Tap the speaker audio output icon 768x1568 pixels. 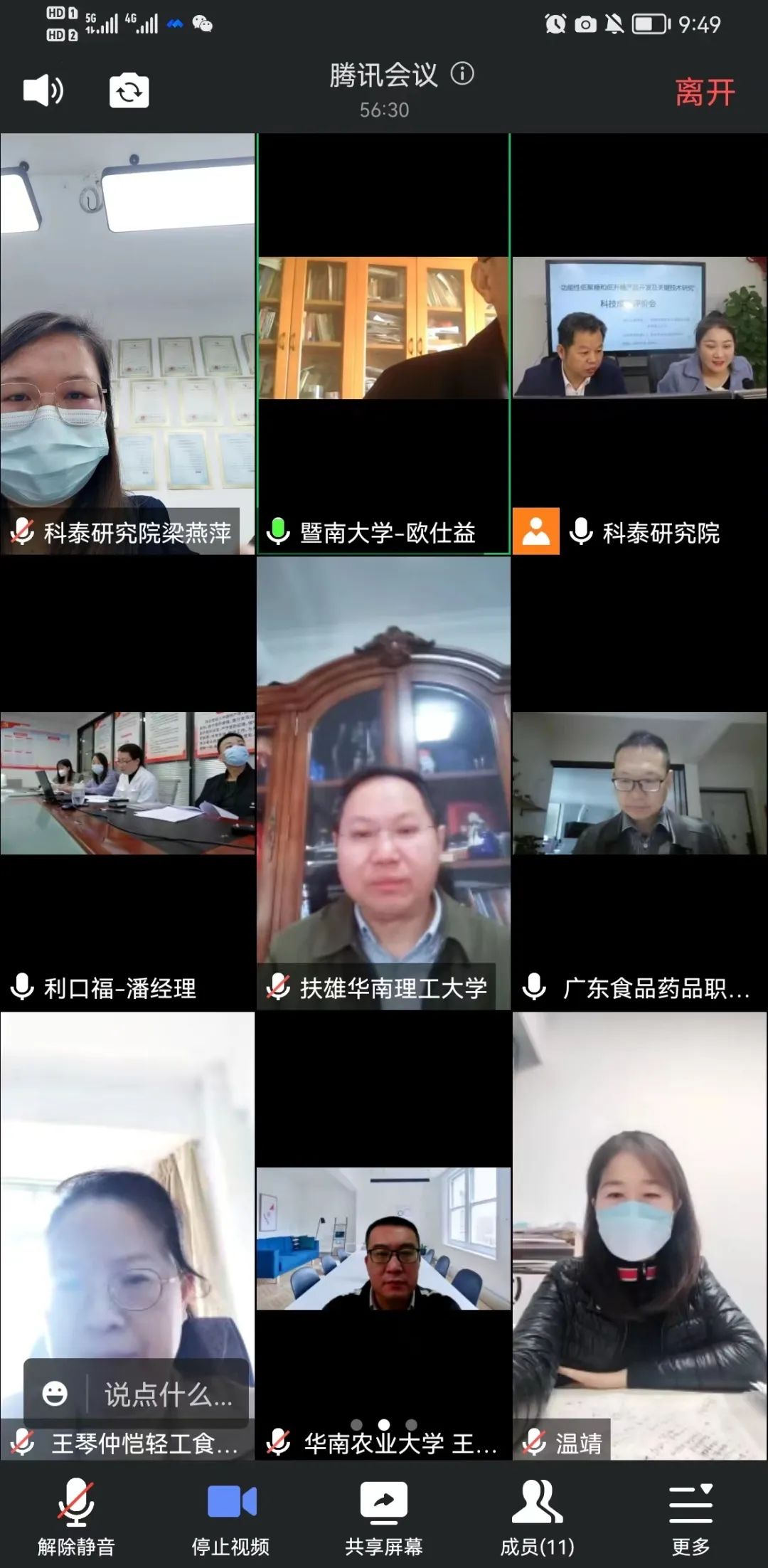[43, 90]
